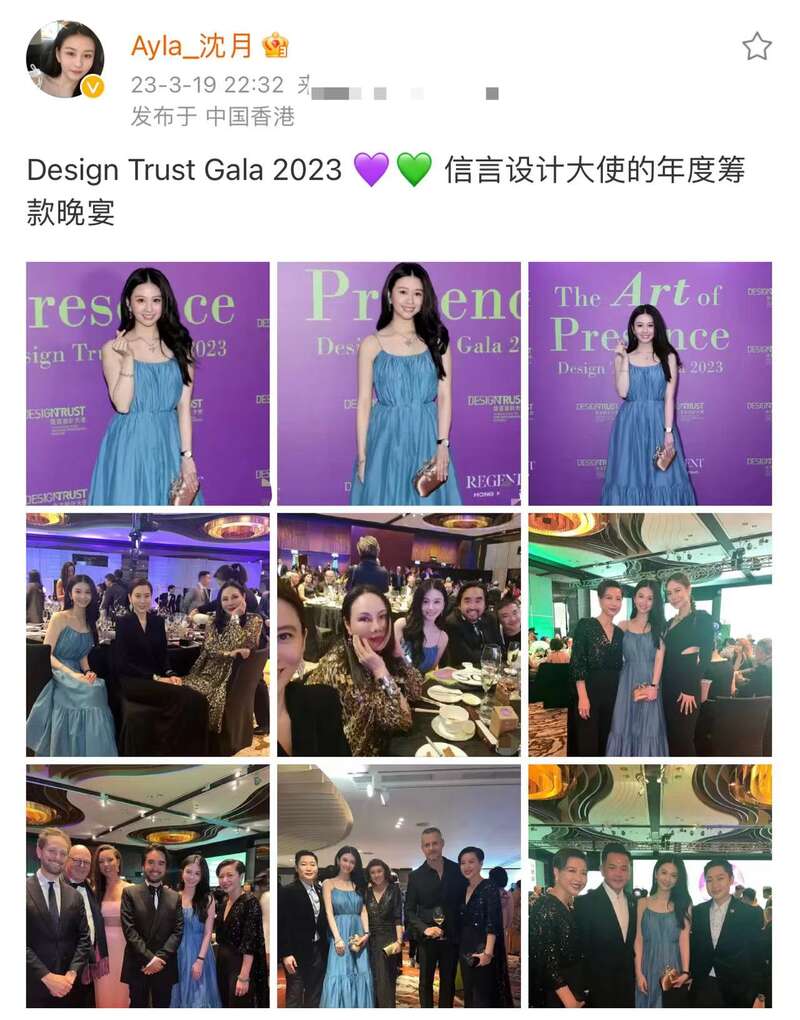Viewport: 800px width, 1020px height.
Task: View the group photo with the woman in a pink gown
Action: [148, 885]
